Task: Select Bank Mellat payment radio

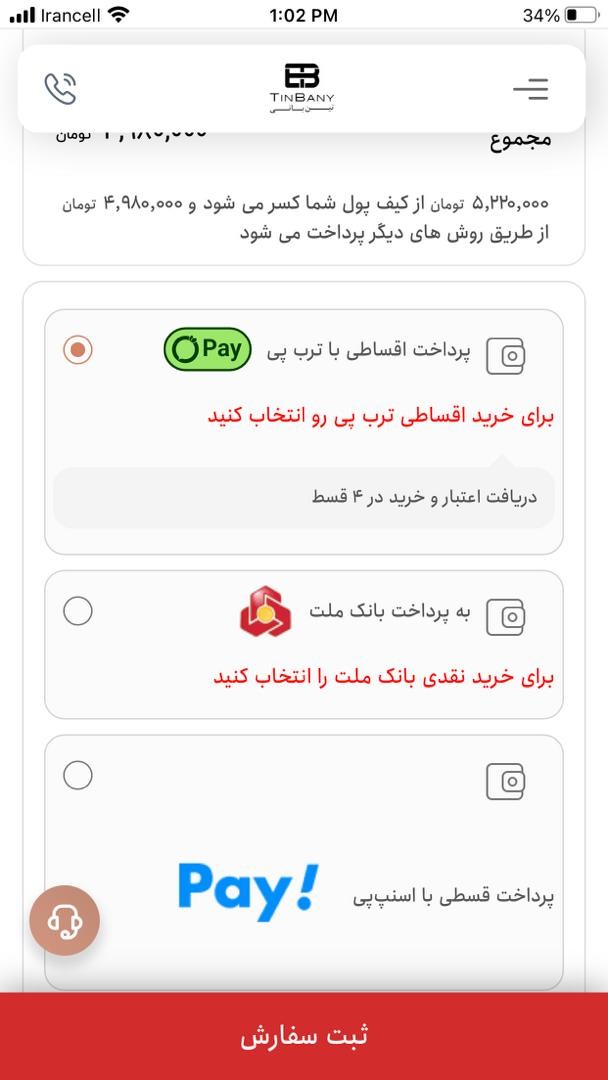Action: [78, 611]
